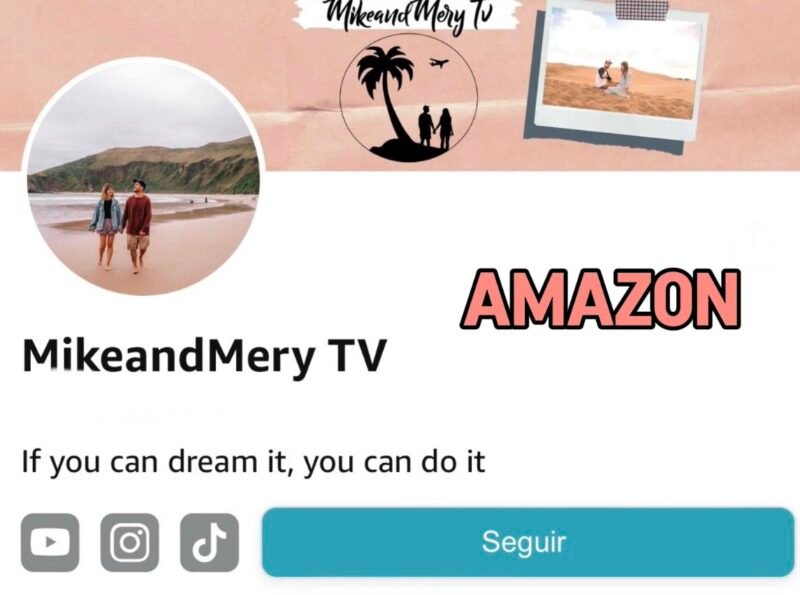This screenshot has height=595, width=800.
Task: Open the YouTube channel link
Action: tap(50, 543)
